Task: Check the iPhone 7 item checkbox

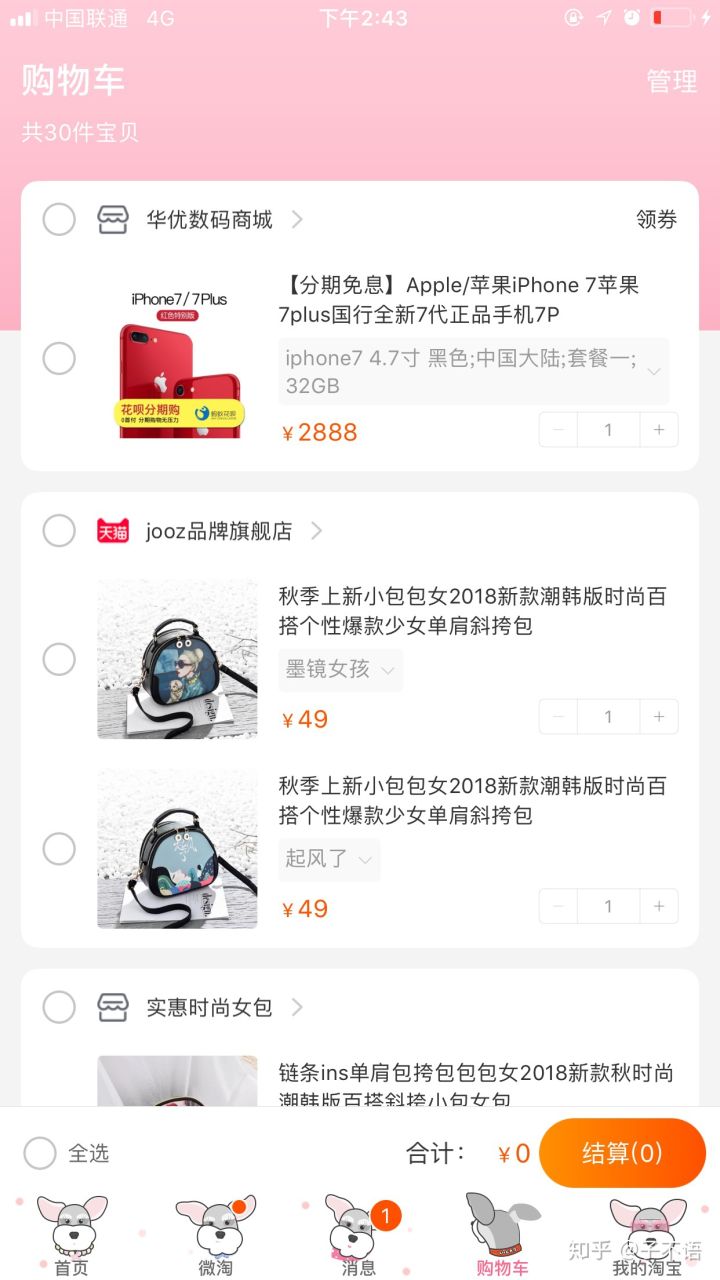Action: (59, 358)
